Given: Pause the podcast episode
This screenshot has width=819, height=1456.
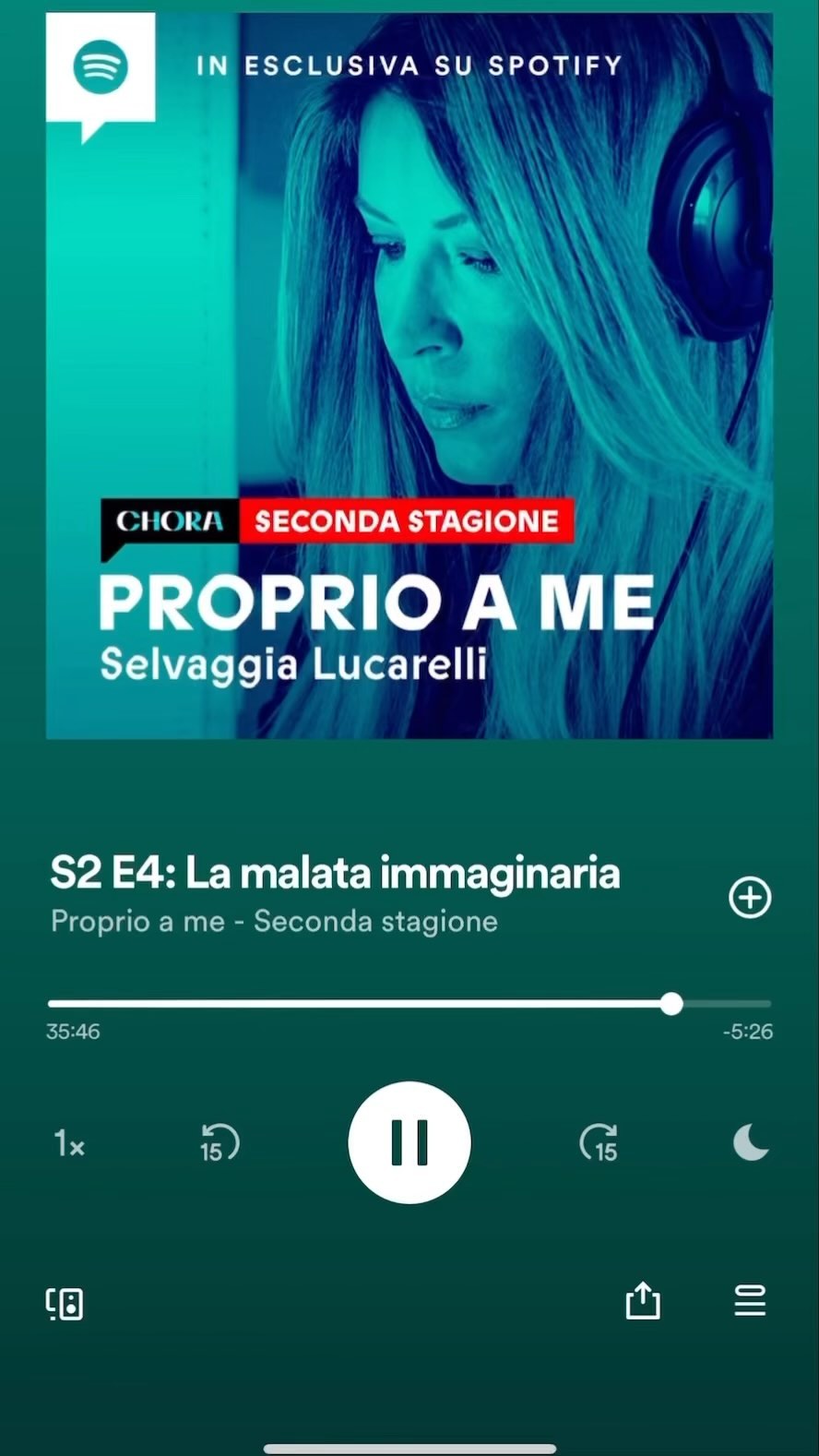Looking at the screenshot, I should pos(409,1142).
